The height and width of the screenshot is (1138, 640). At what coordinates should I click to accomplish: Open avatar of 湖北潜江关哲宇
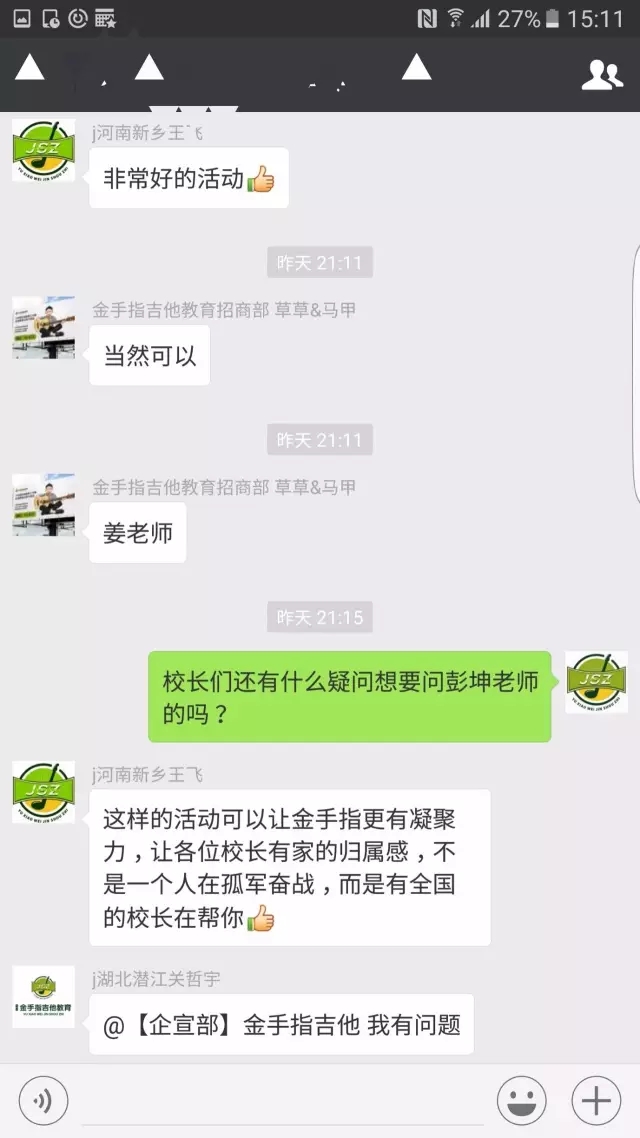43,996
